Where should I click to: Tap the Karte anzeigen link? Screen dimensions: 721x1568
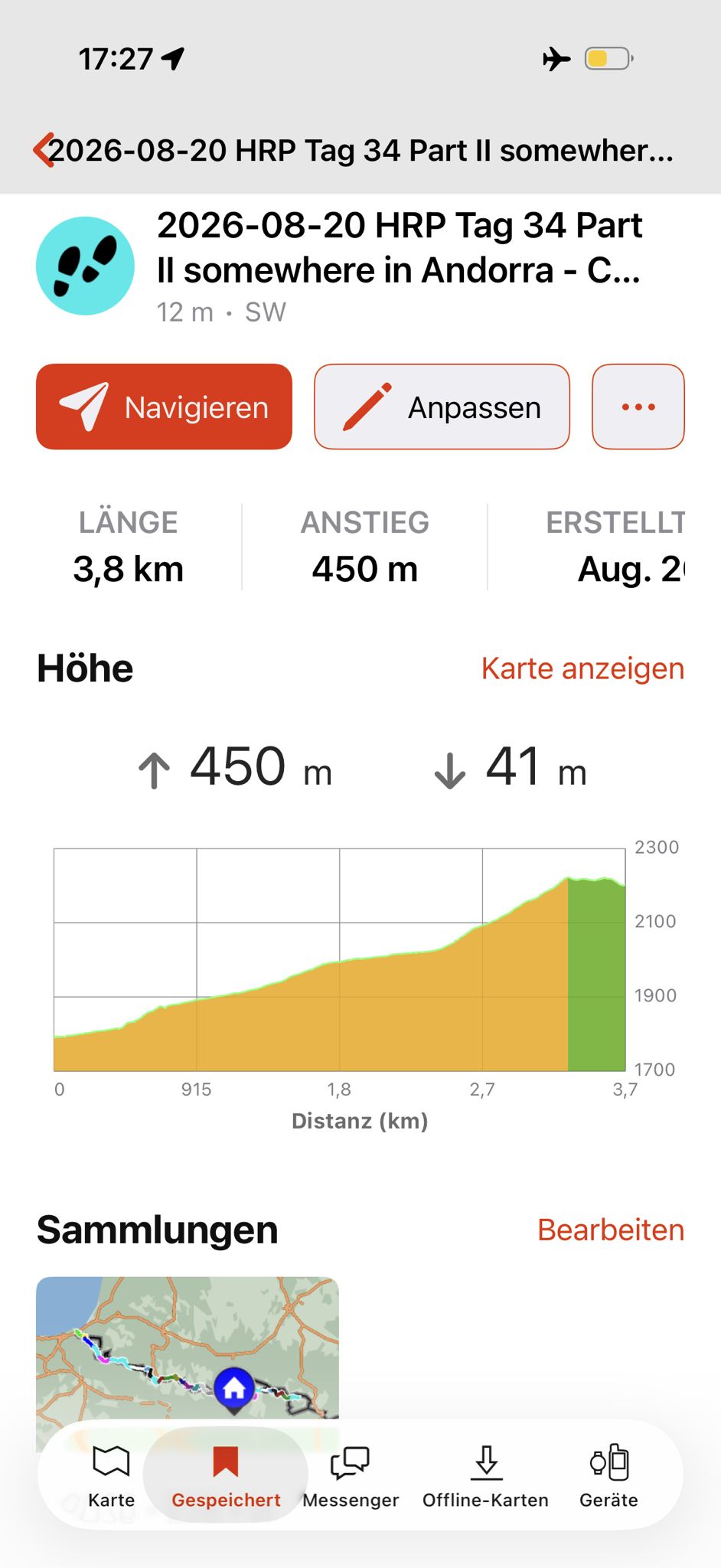[x=582, y=668]
